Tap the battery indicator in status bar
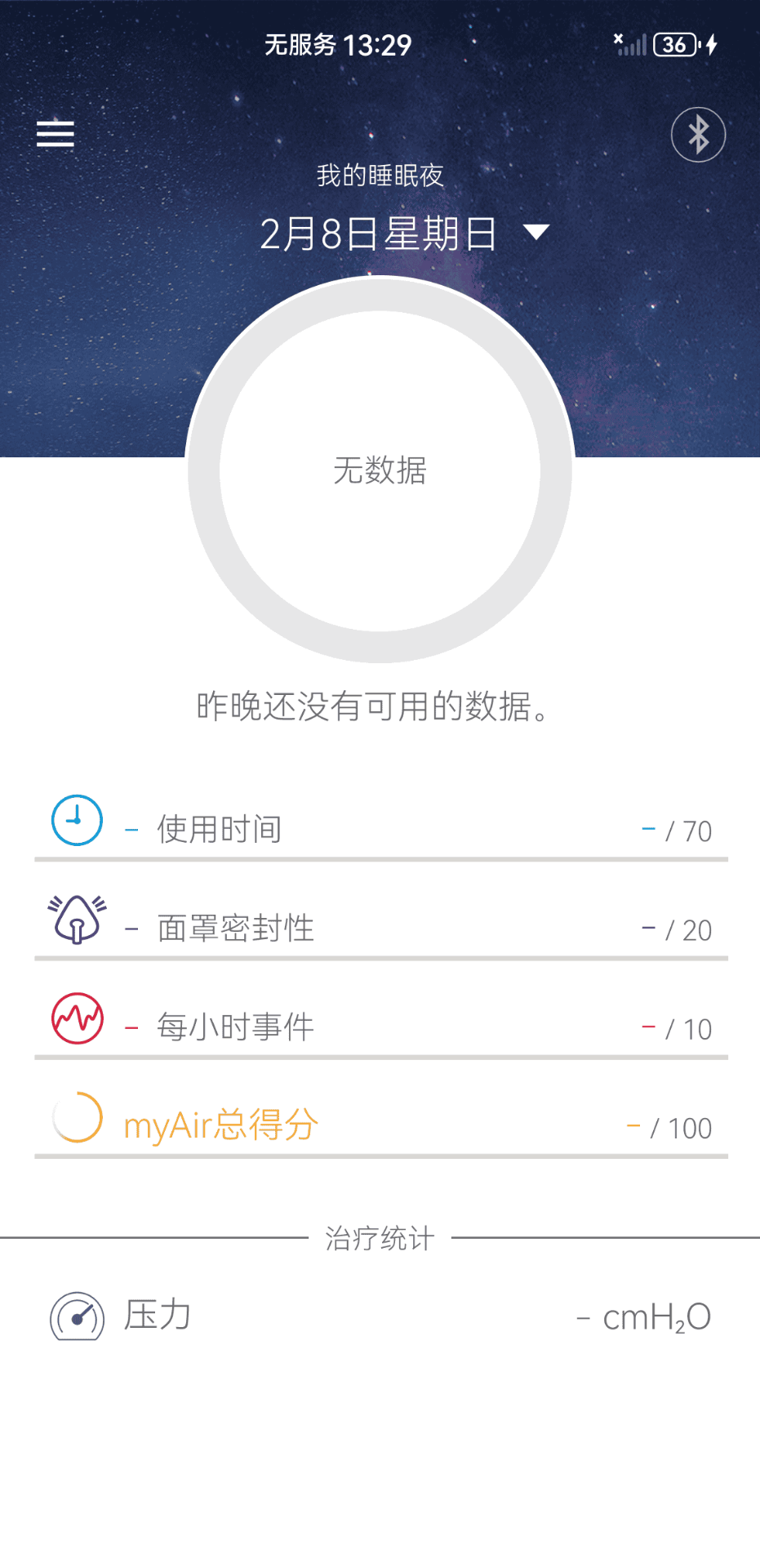Viewport: 760px width, 1568px height. pyautogui.click(x=676, y=44)
